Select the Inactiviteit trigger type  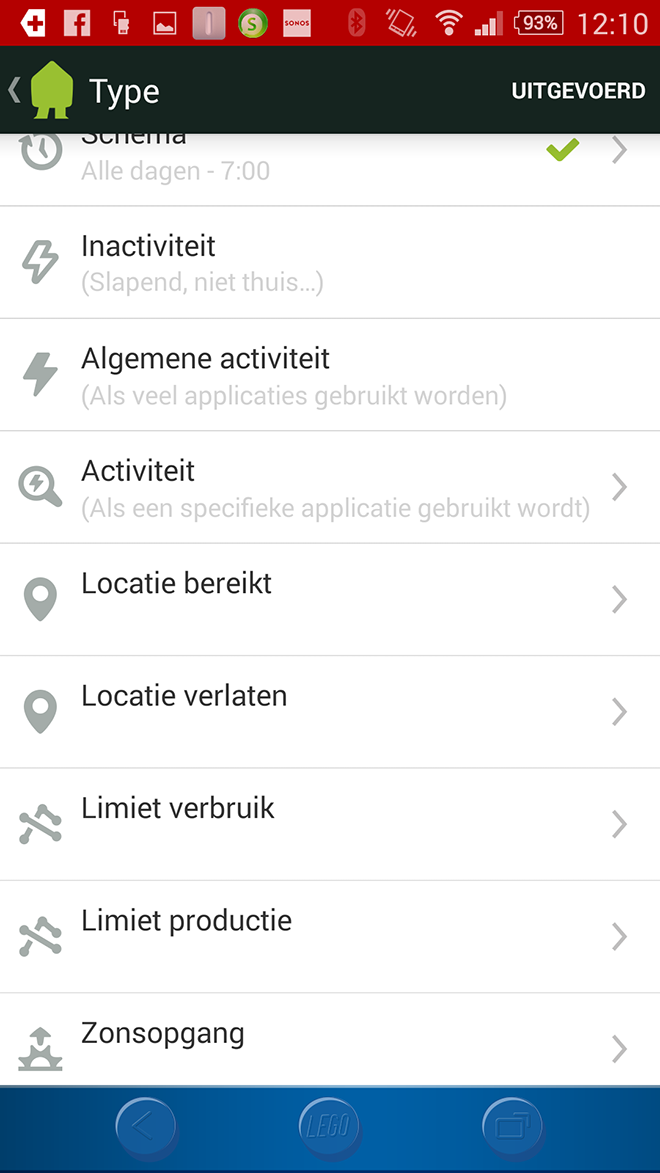[330, 263]
